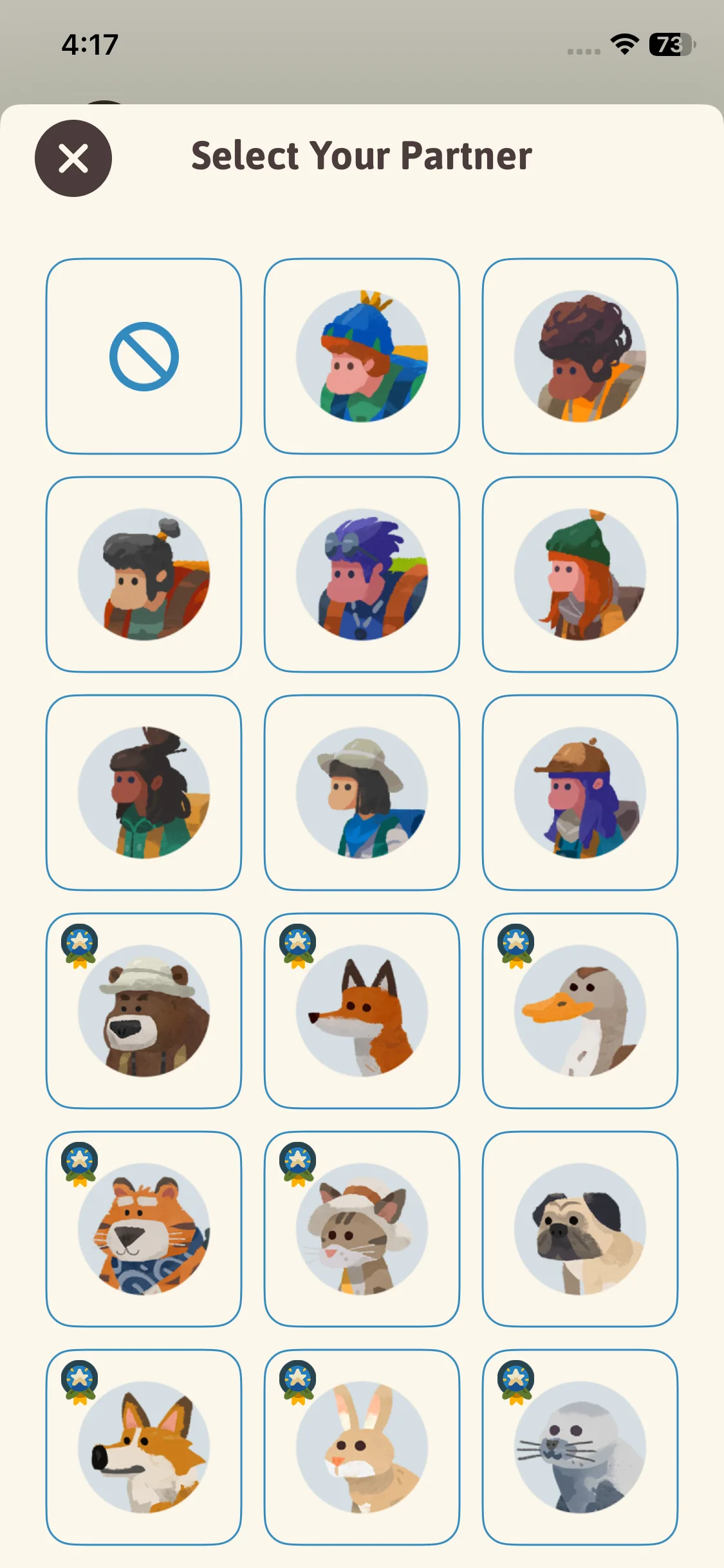Pick the purple-haired hiker in brown cap

point(580,793)
